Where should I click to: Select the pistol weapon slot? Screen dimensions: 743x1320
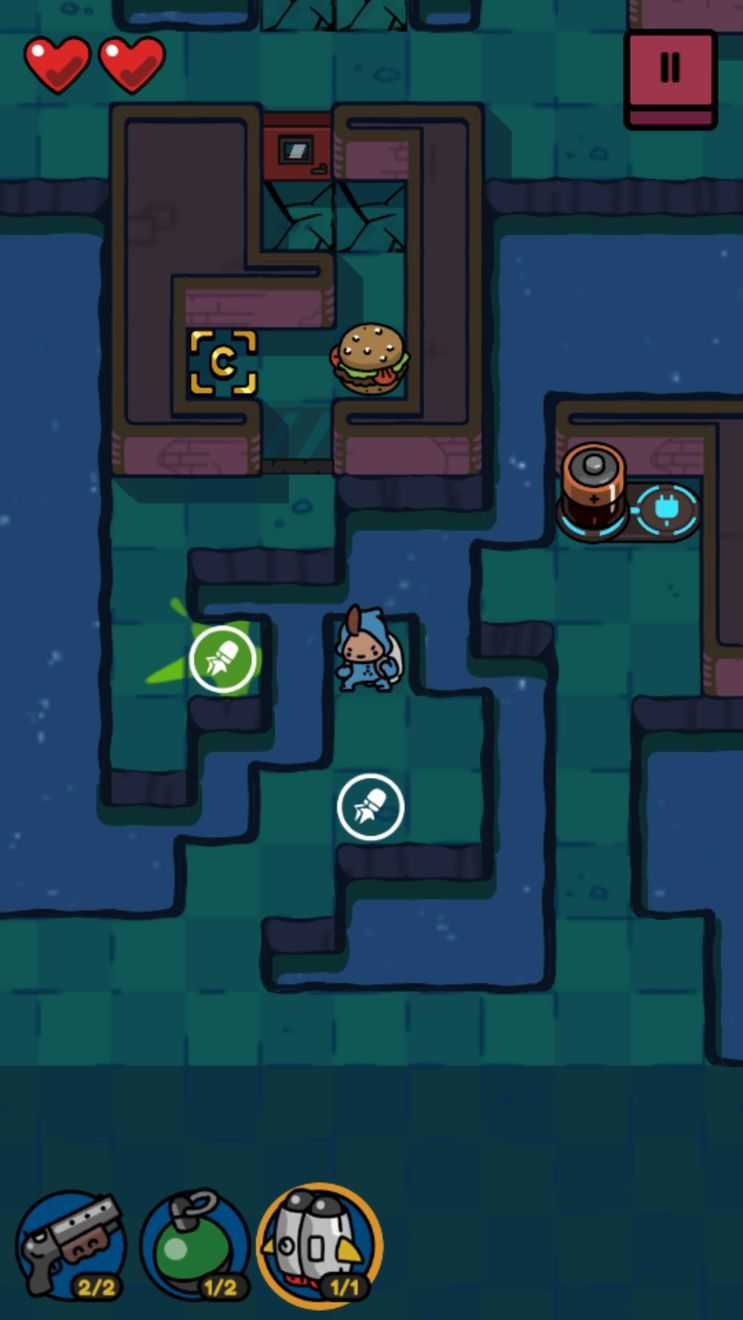pyautogui.click(x=71, y=1245)
